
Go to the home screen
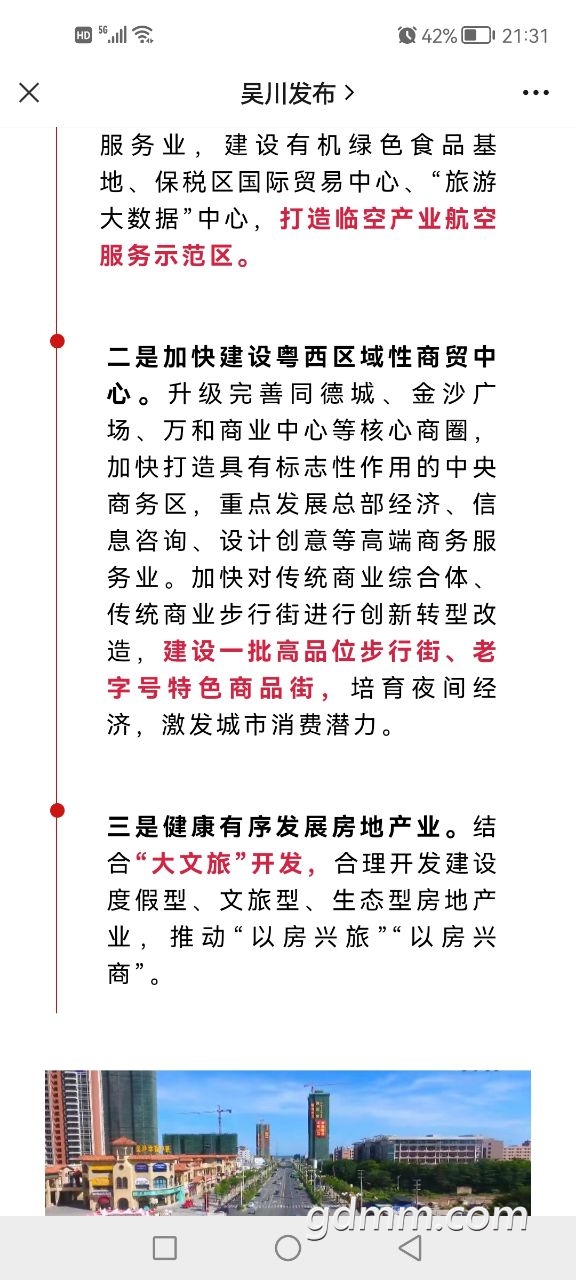(x=288, y=1247)
